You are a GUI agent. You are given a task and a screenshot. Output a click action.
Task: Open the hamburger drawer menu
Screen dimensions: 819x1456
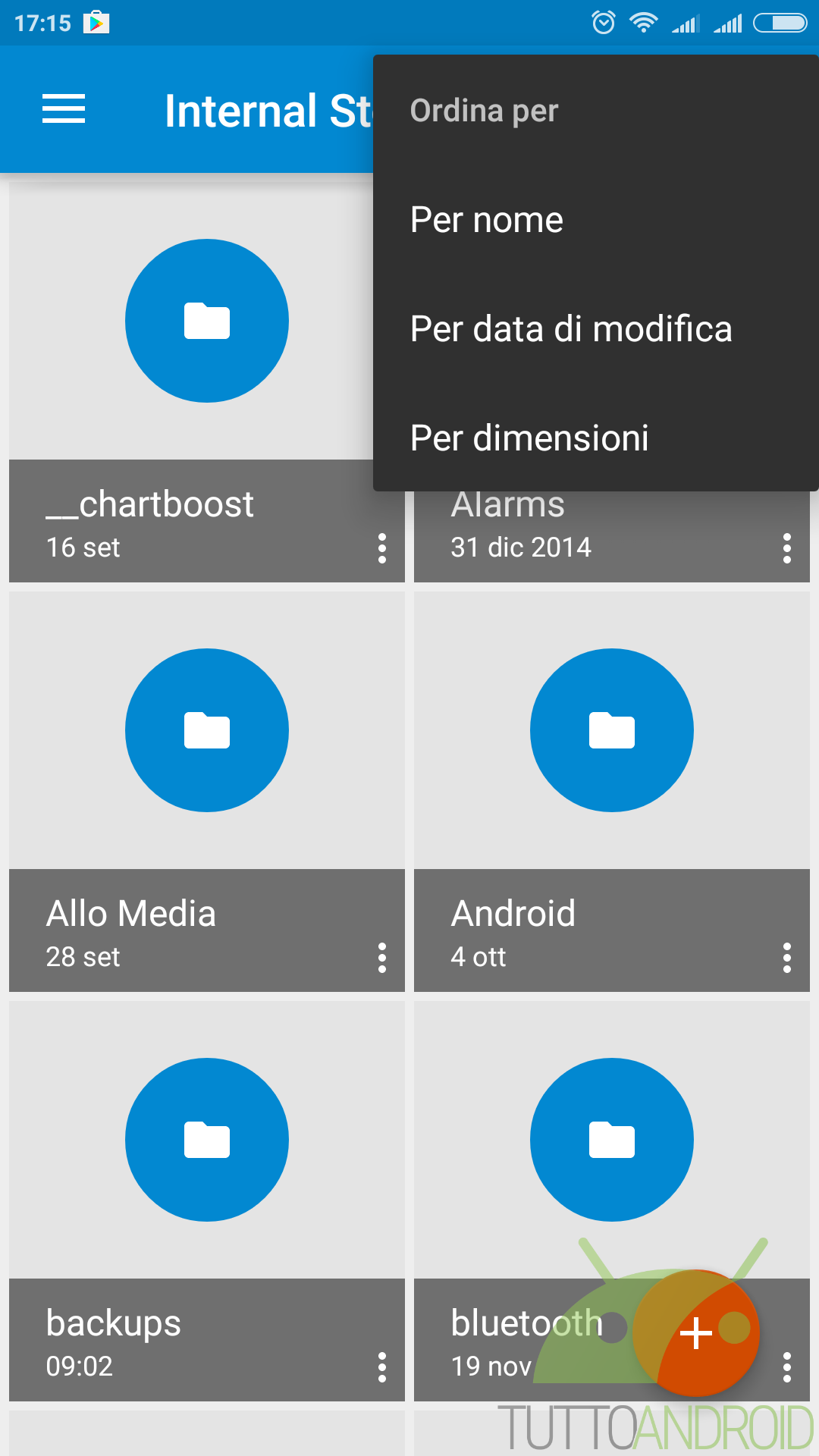[x=64, y=109]
